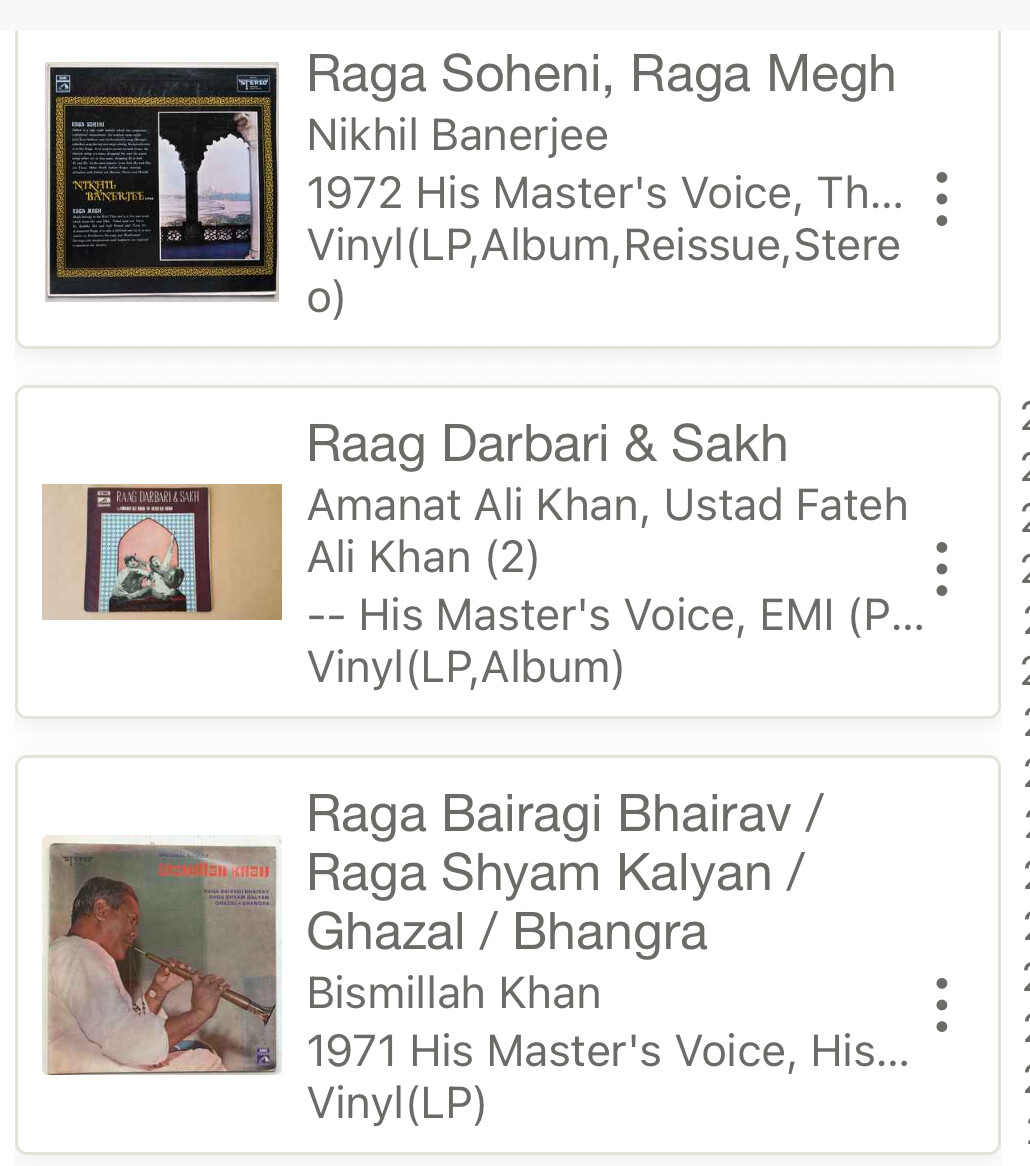Open overflow menu for Raga Soheni, Raga Megh
1030x1166 pixels.
coord(941,199)
